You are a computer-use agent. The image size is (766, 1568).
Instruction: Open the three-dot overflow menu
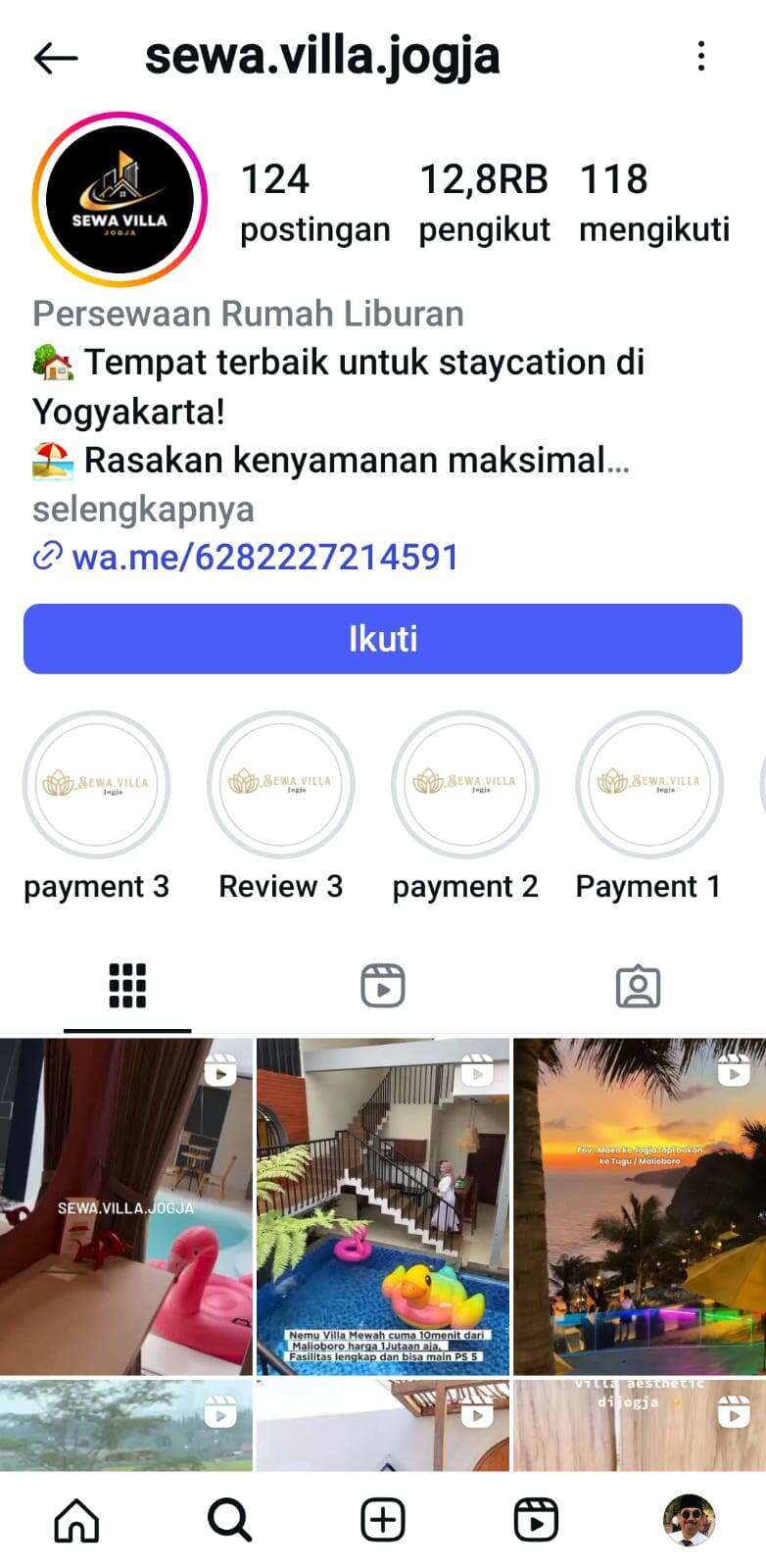[x=701, y=57]
